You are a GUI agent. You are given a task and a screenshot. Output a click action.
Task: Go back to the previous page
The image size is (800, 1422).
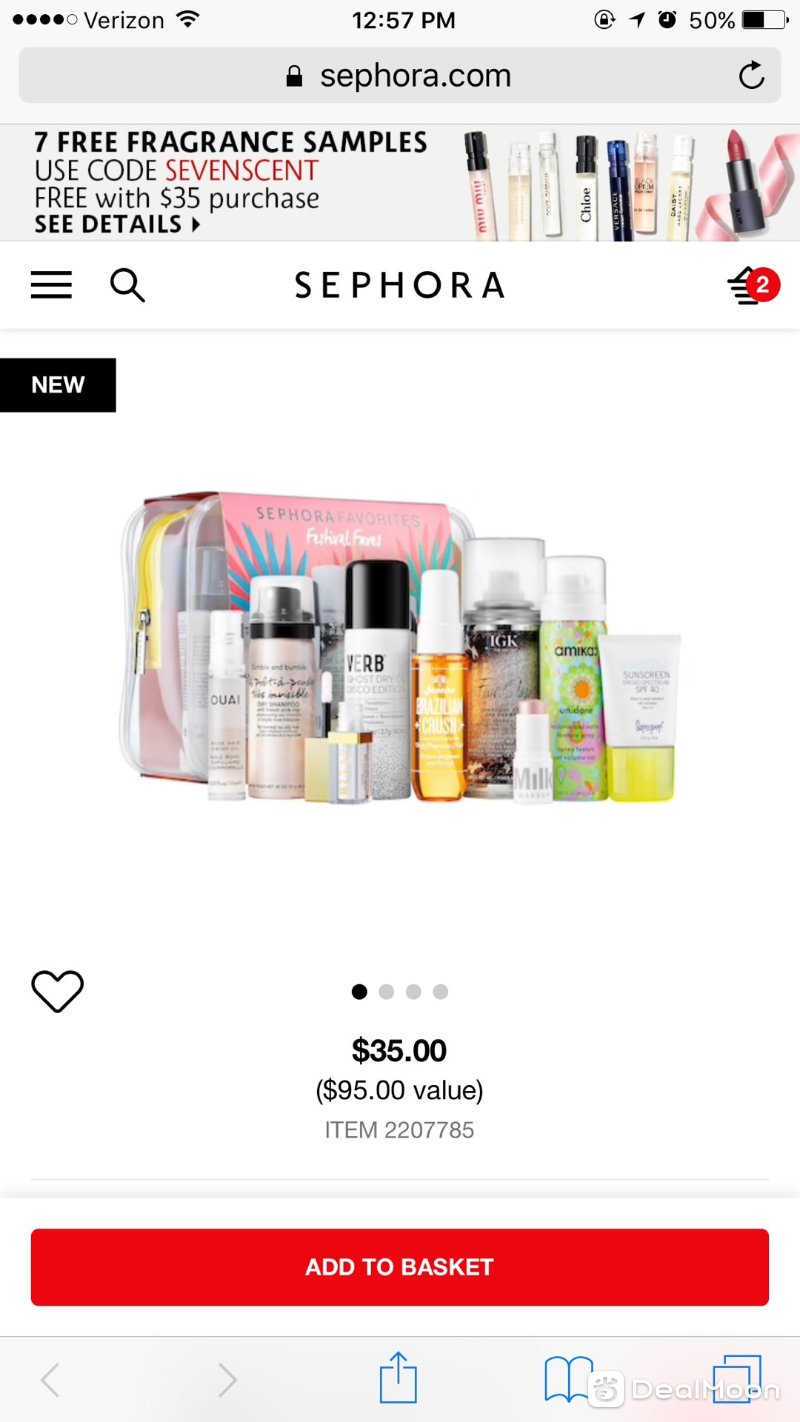pos(50,1380)
